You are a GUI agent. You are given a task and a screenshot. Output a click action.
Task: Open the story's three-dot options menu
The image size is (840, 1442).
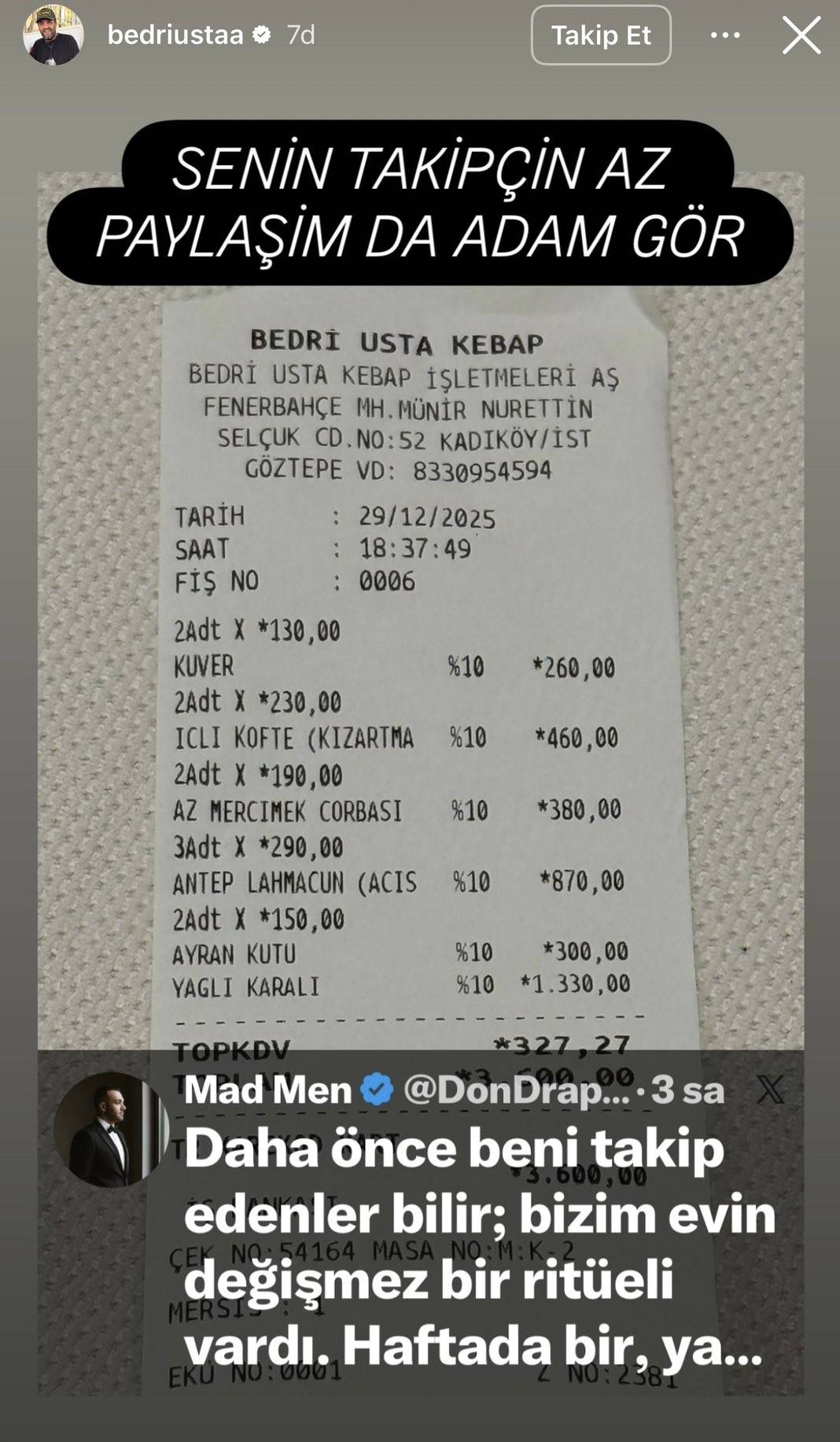[x=724, y=35]
